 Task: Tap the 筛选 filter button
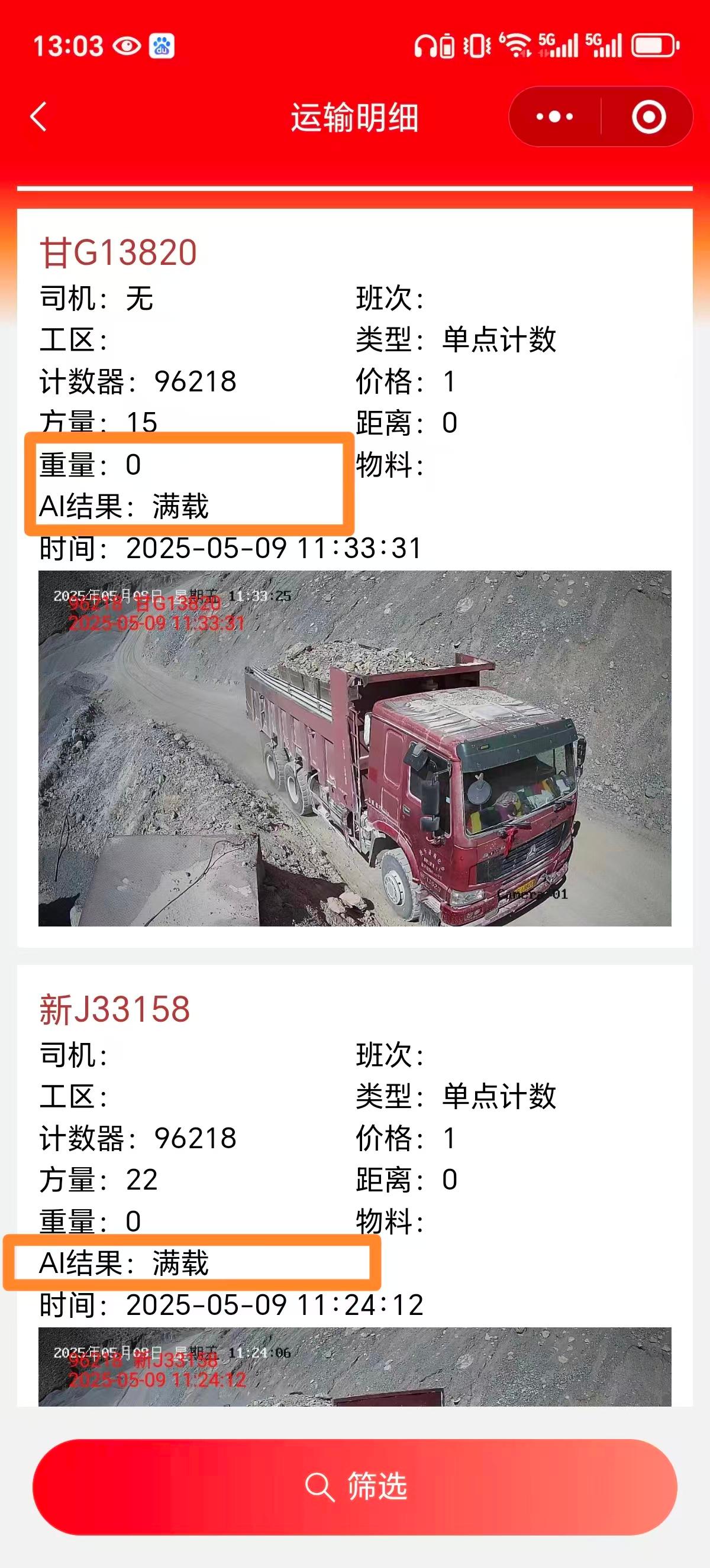pyautogui.click(x=355, y=1486)
